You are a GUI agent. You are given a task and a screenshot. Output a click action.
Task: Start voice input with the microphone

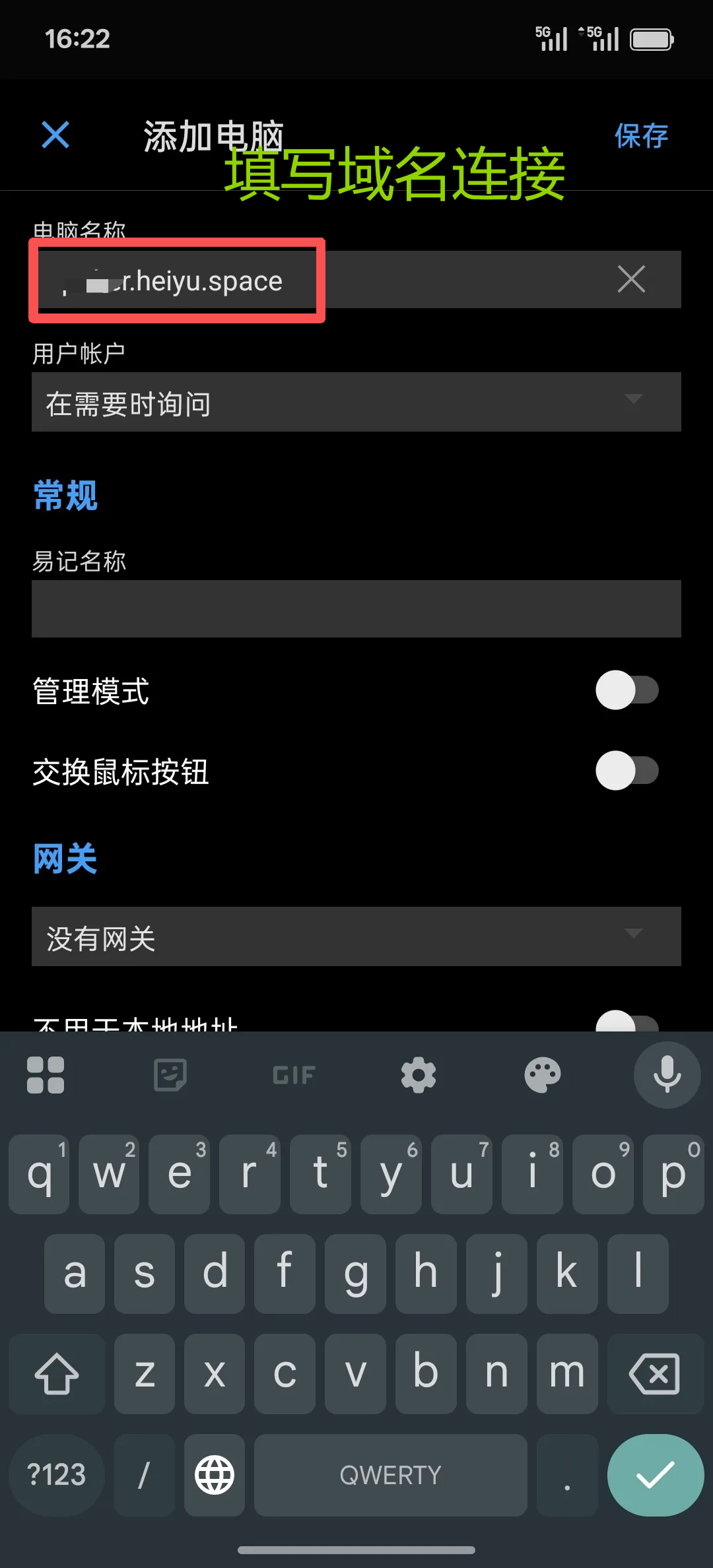click(x=667, y=1075)
